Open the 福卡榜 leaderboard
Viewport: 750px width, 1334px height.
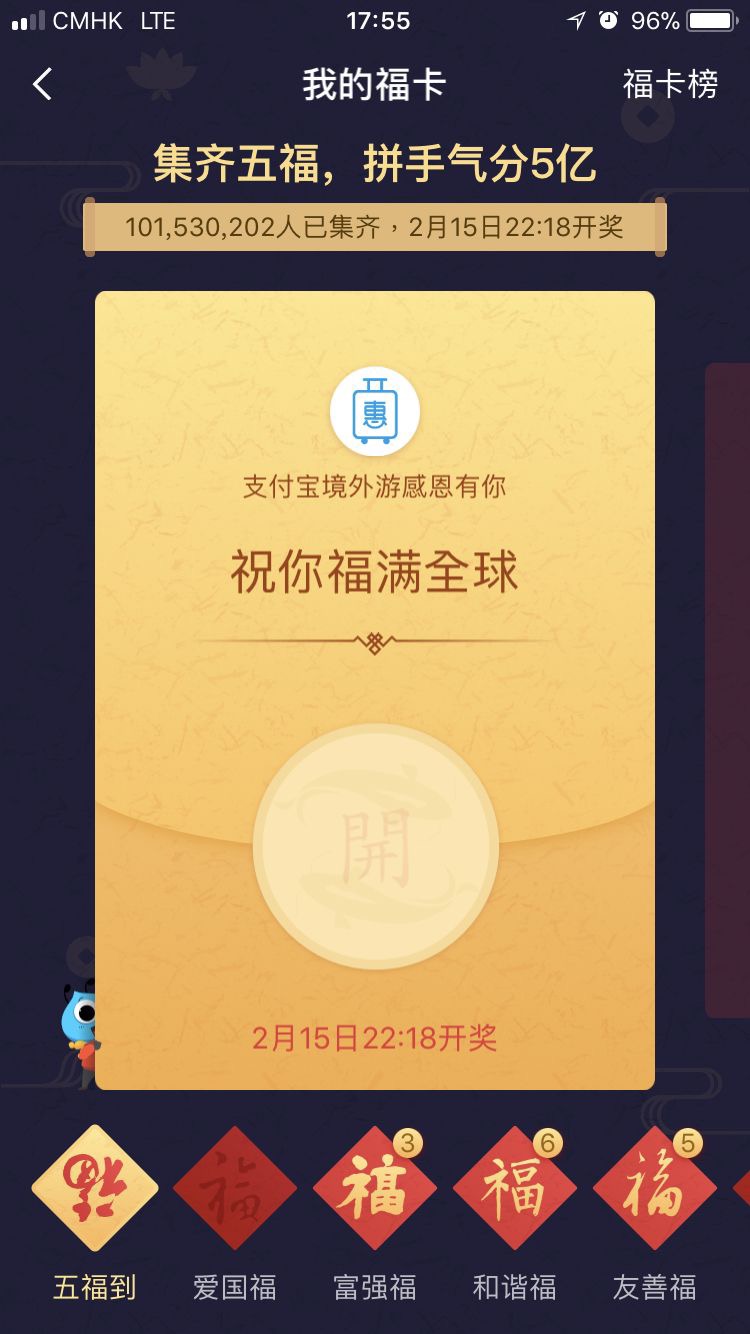click(x=670, y=85)
